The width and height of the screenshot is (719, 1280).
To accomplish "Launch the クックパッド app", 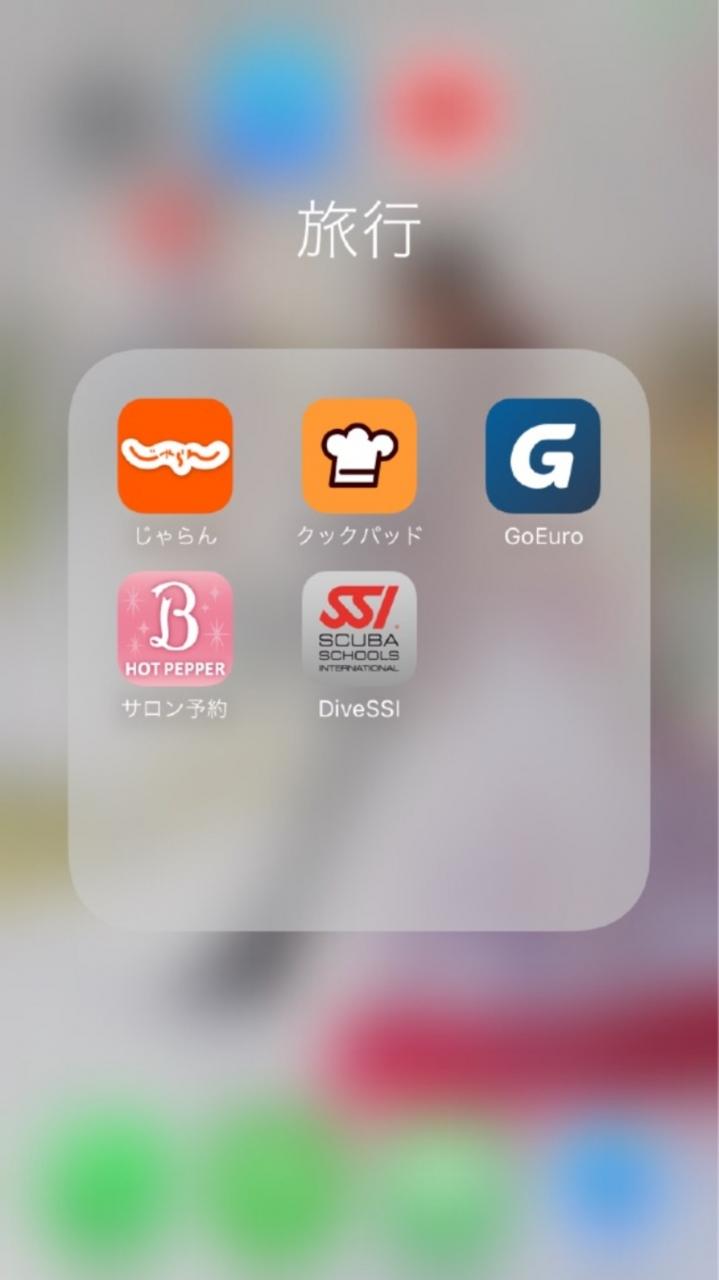I will (359, 456).
